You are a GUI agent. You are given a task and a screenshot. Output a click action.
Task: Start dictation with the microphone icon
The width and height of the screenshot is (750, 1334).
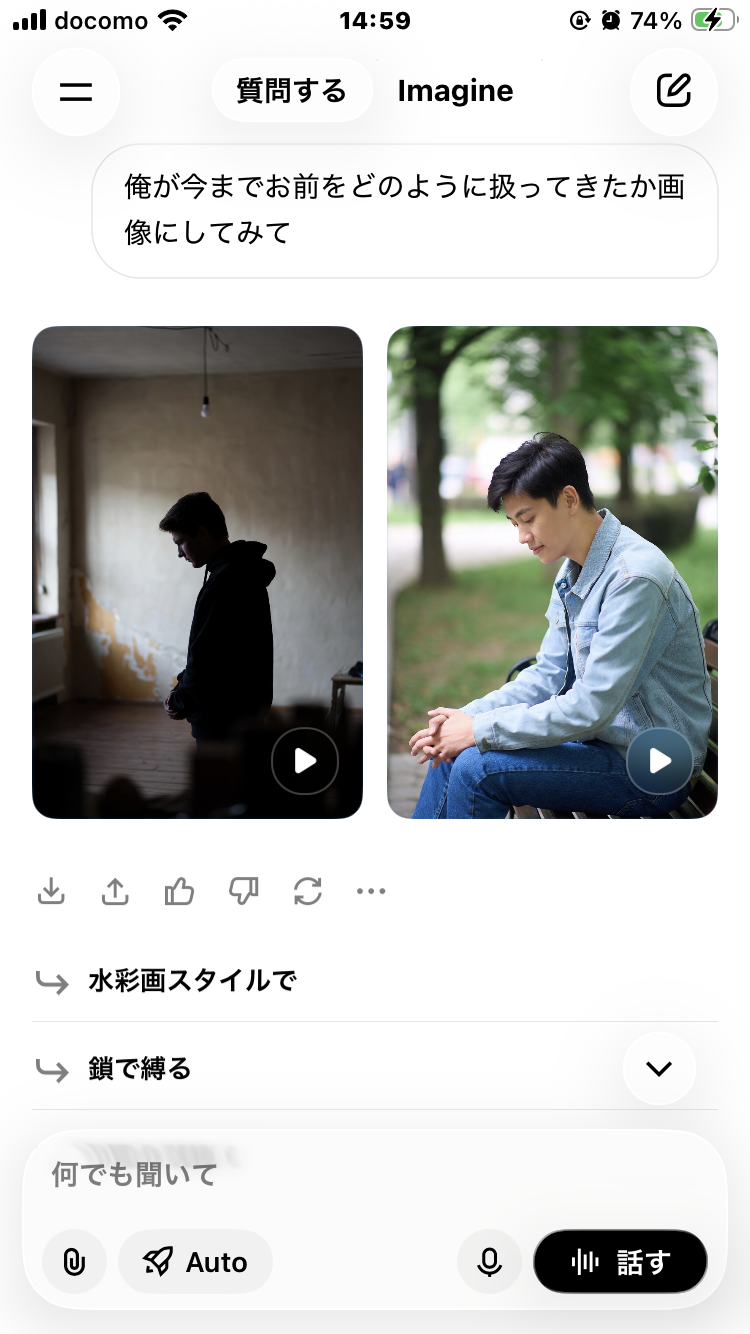tap(489, 1262)
